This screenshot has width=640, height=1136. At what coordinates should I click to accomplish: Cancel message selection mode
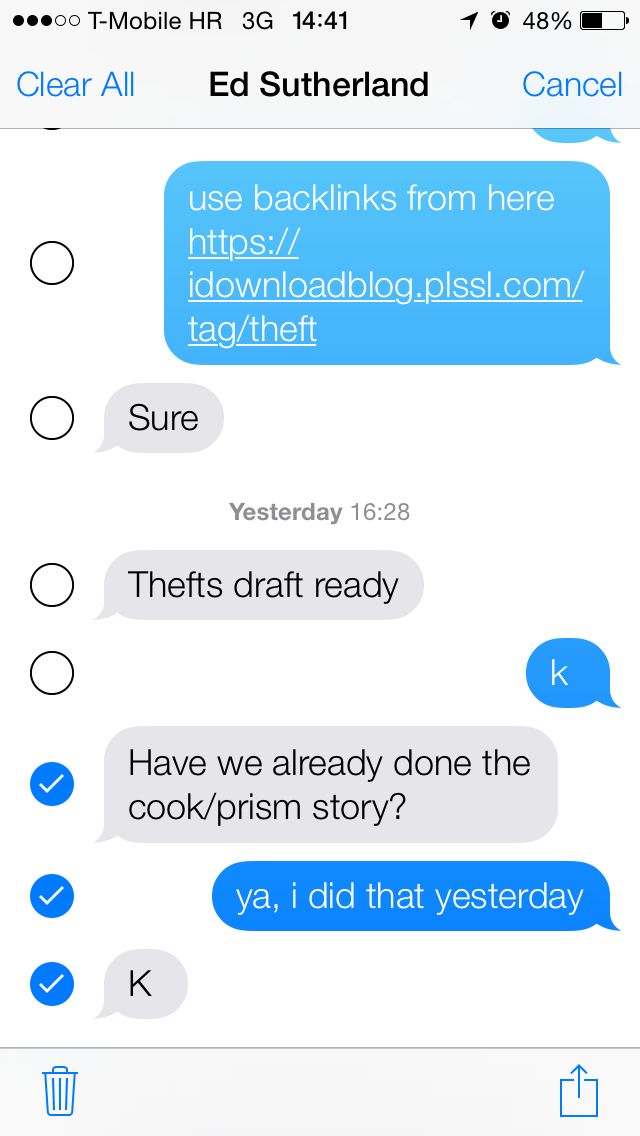pos(572,85)
